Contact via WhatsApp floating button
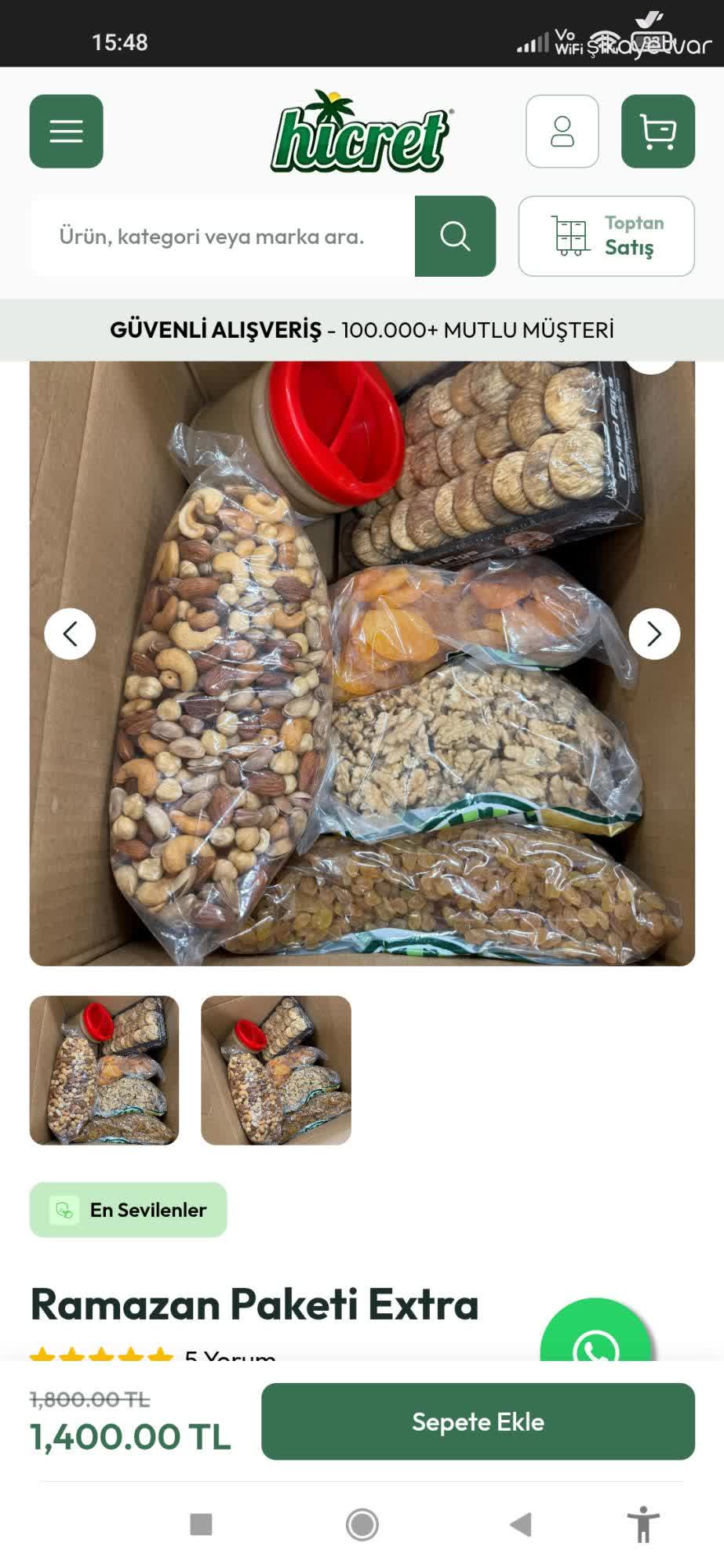Screen dimensions: 724x1568 596,1335
